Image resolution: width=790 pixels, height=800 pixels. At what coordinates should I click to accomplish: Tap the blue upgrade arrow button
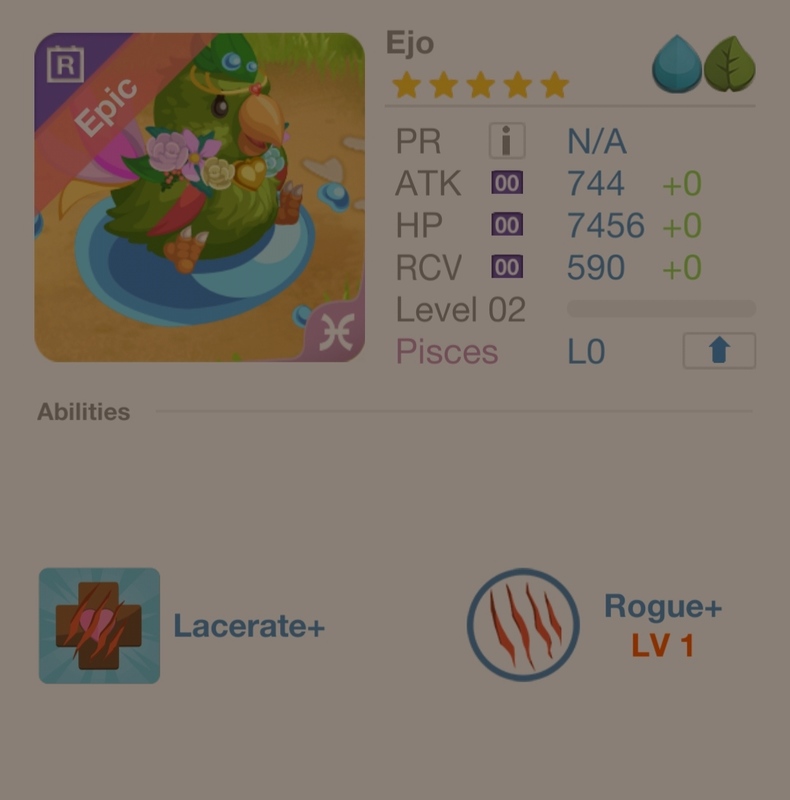[718, 352]
